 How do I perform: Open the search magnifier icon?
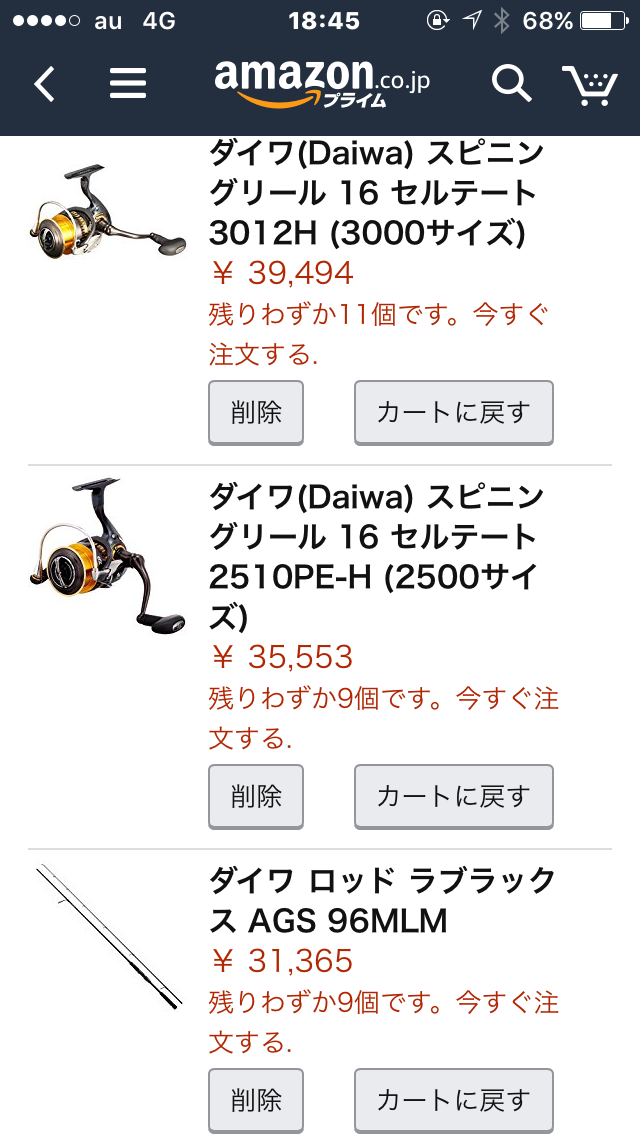pos(512,83)
